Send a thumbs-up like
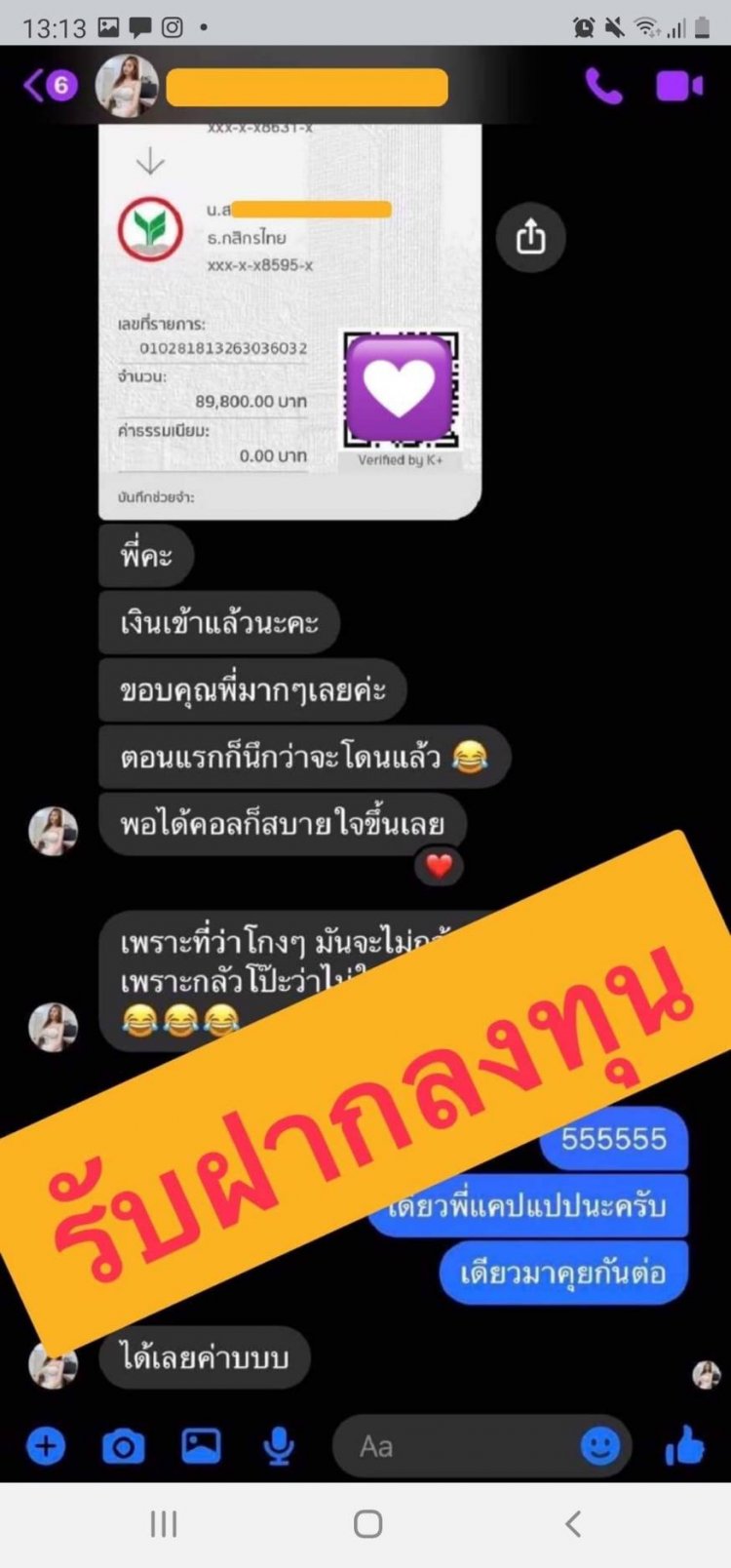 [x=685, y=1446]
